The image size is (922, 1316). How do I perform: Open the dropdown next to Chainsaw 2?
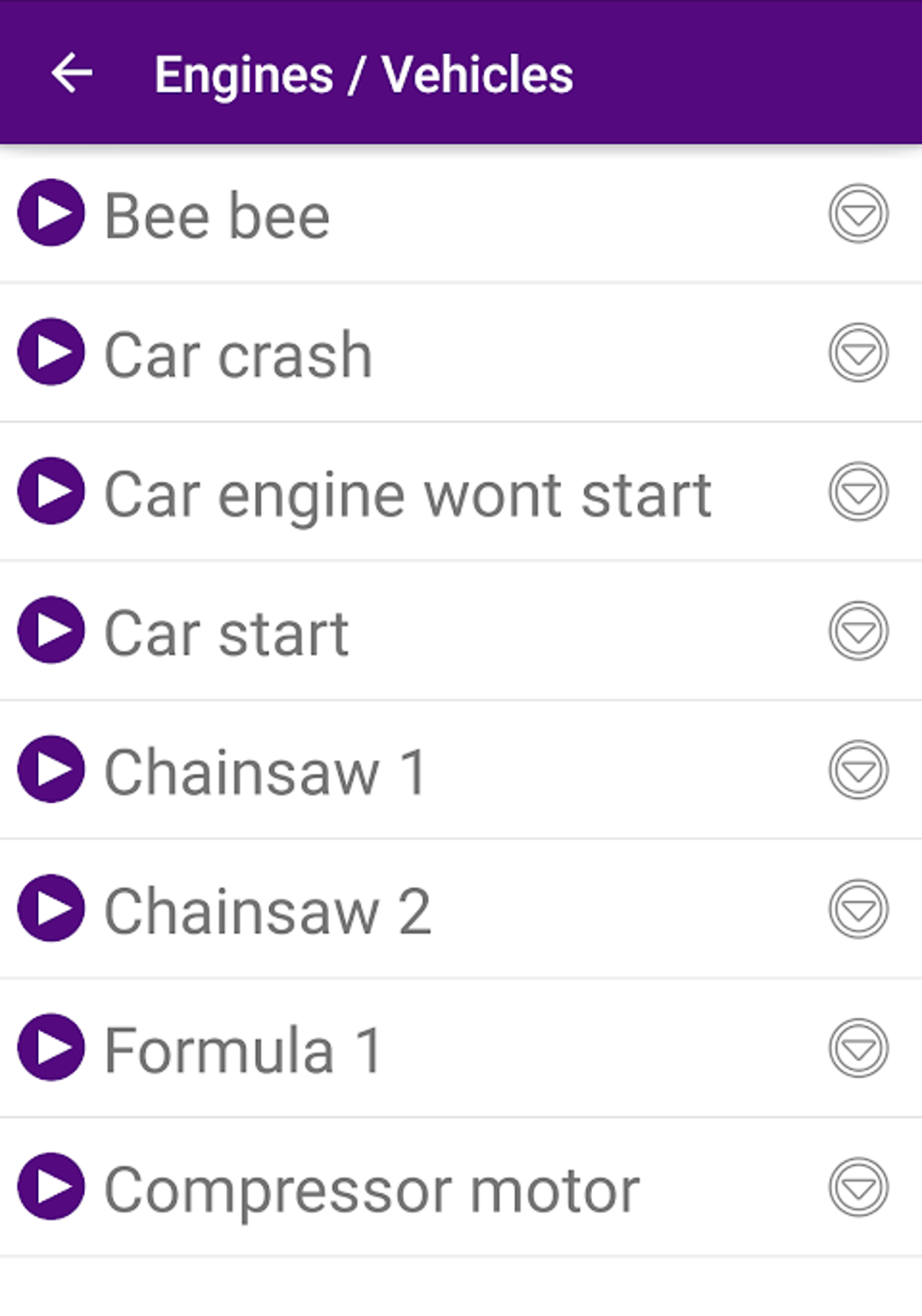pyautogui.click(x=856, y=910)
